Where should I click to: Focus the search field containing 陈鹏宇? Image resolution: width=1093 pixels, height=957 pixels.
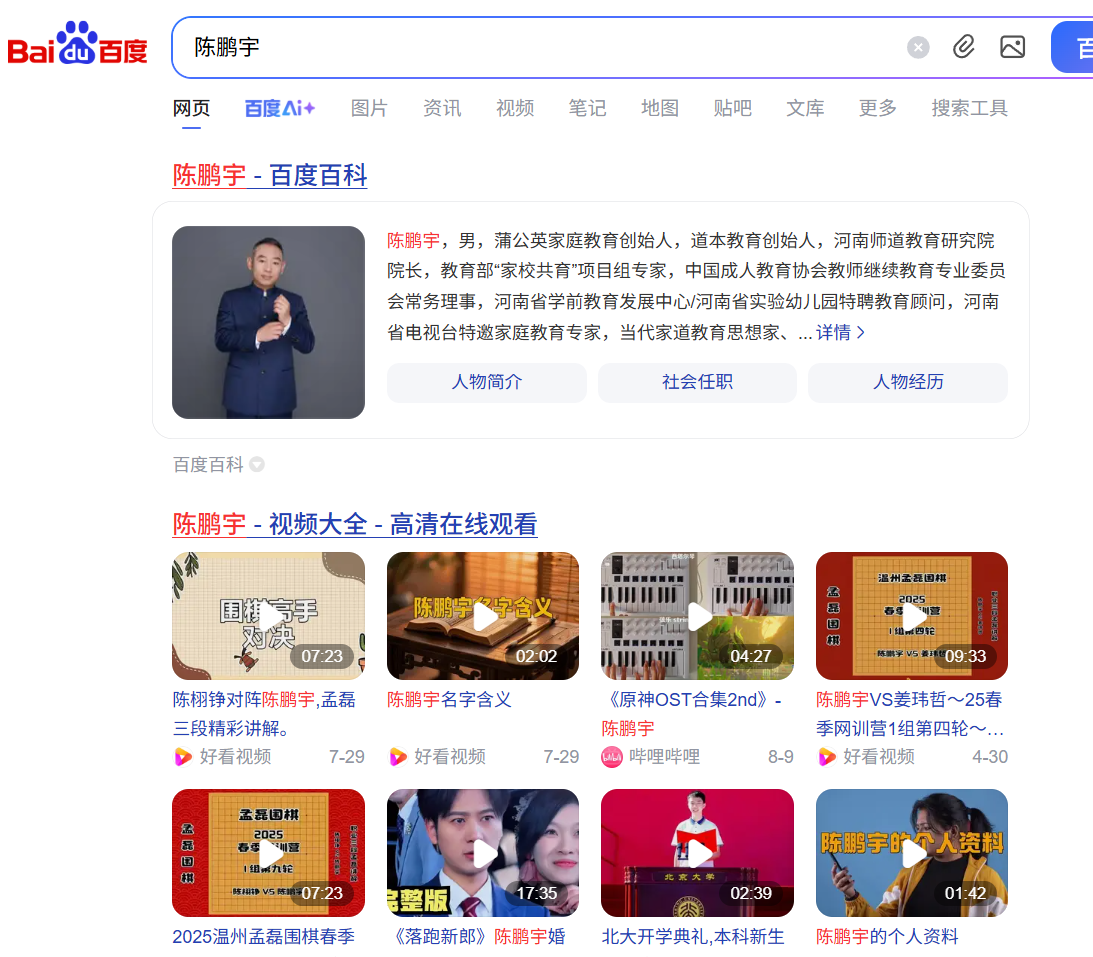pyautogui.click(x=540, y=47)
